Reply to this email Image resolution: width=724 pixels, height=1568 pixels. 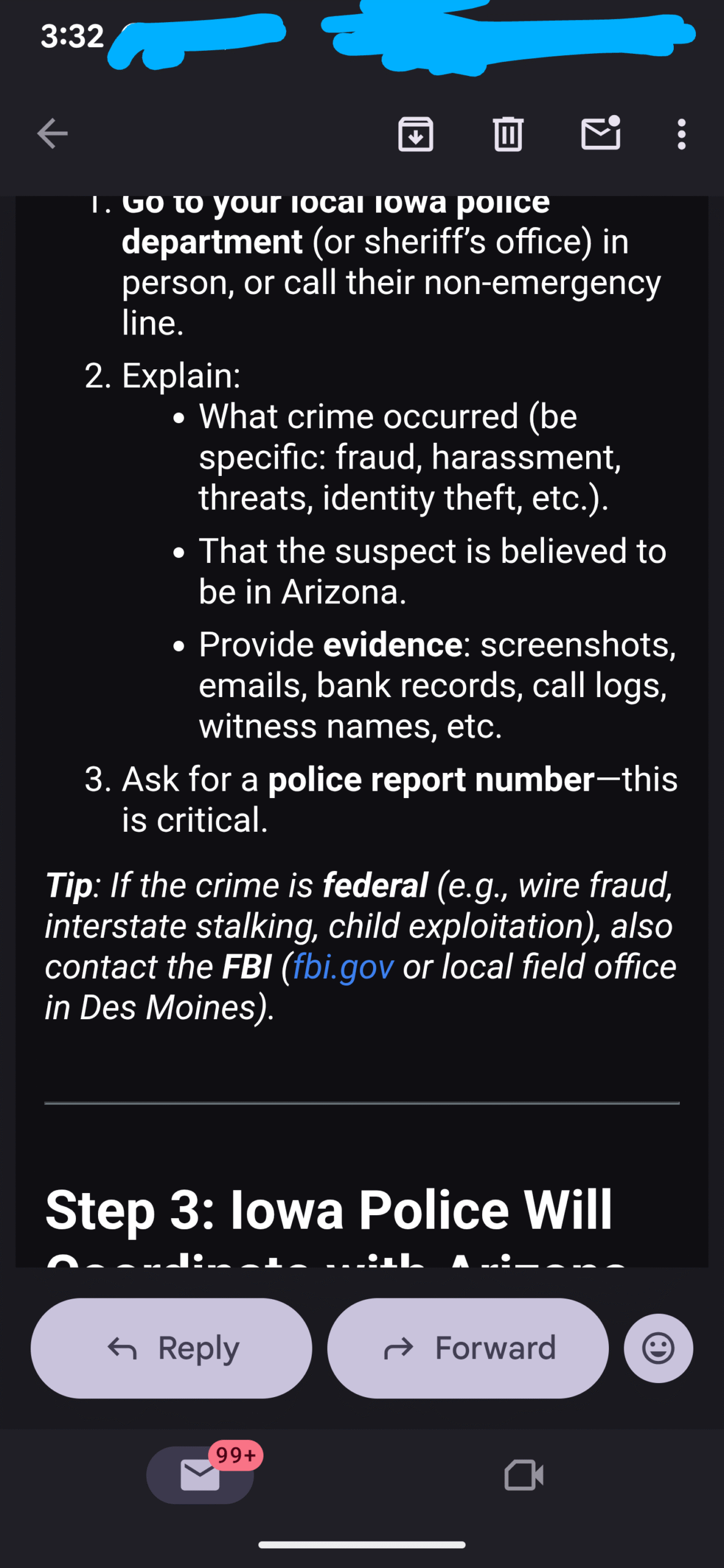click(x=172, y=1348)
